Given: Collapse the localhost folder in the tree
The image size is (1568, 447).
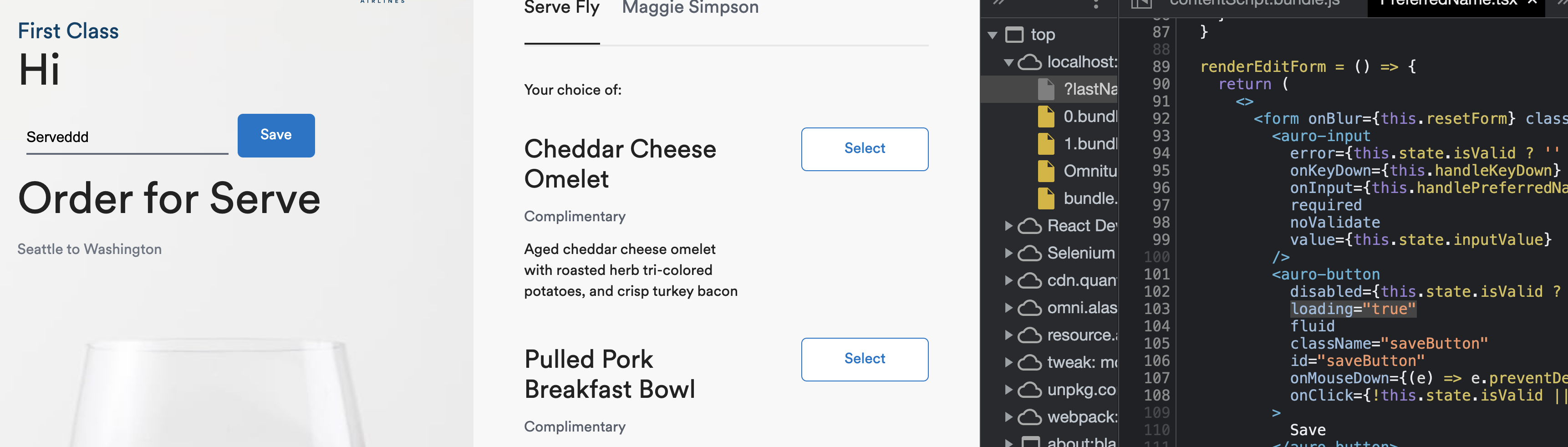Looking at the screenshot, I should [1008, 62].
